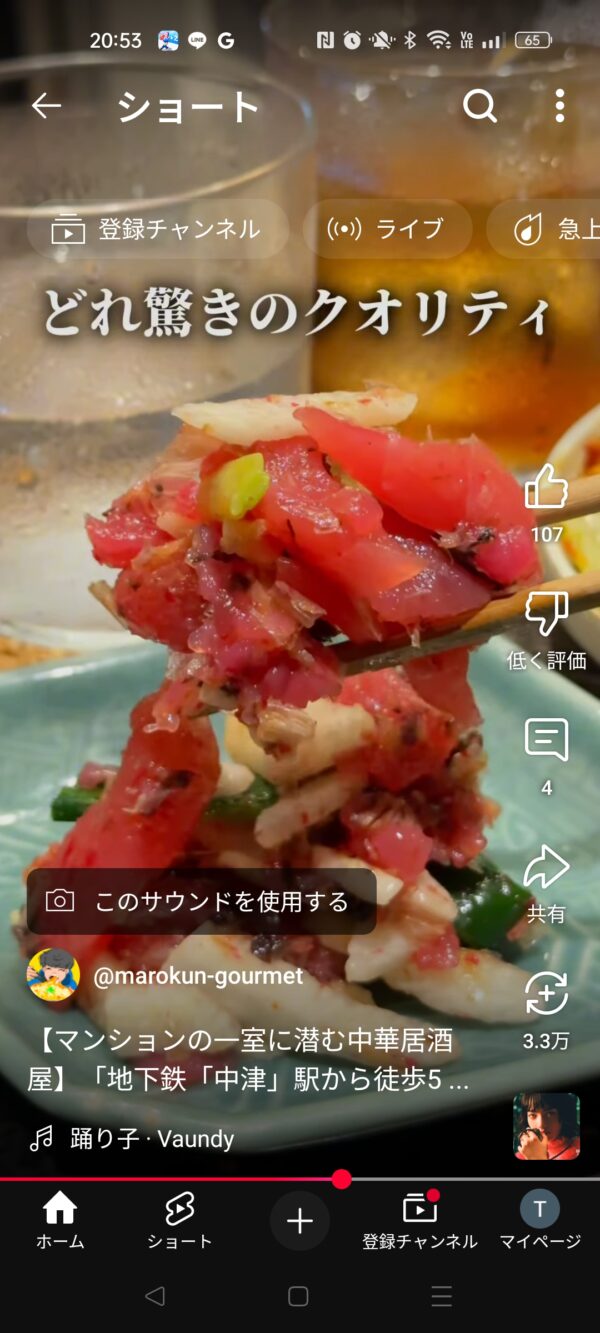
Task: Share this Short via 共有
Action: (x=546, y=870)
